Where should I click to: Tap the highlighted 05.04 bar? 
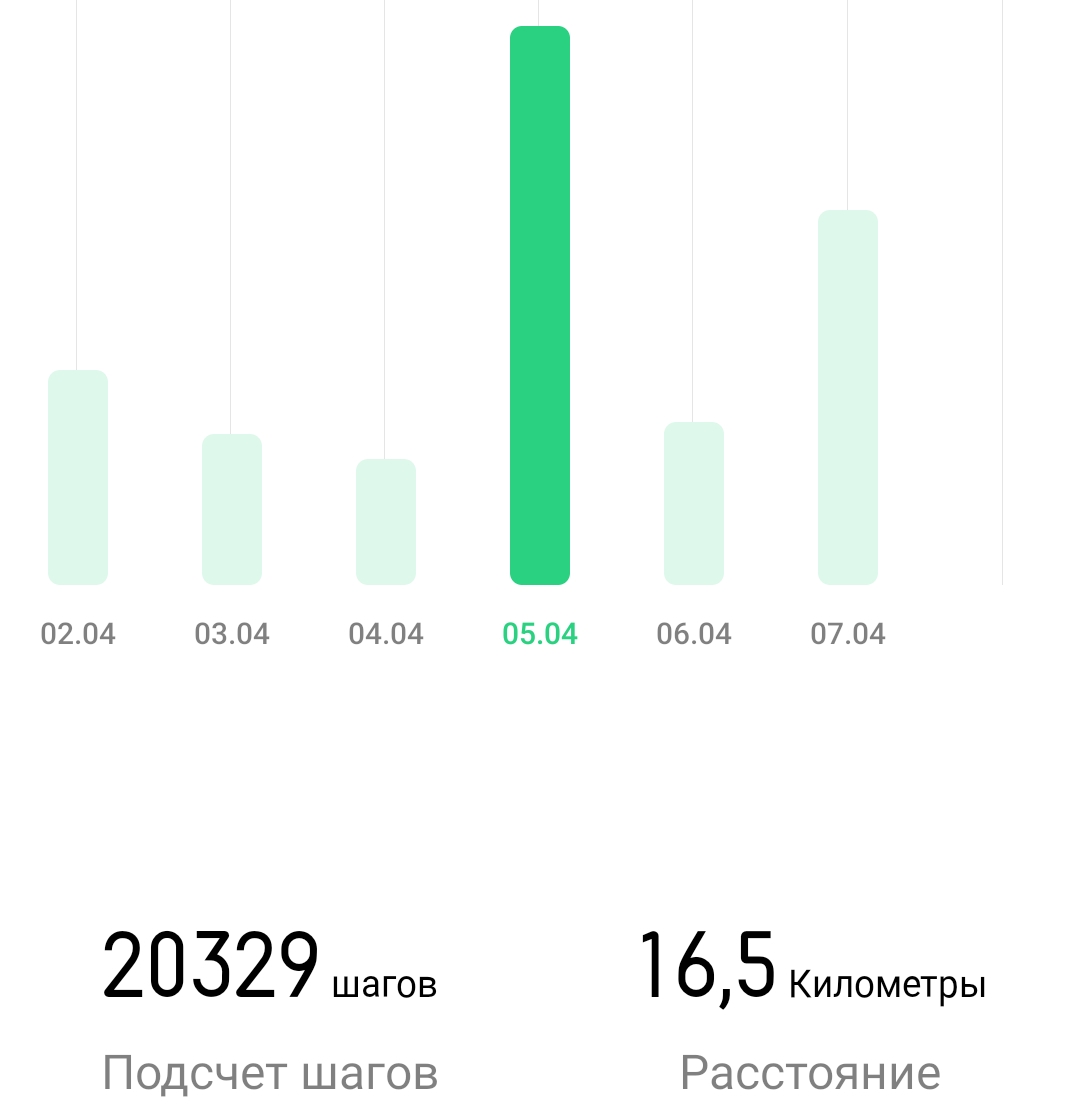540,305
